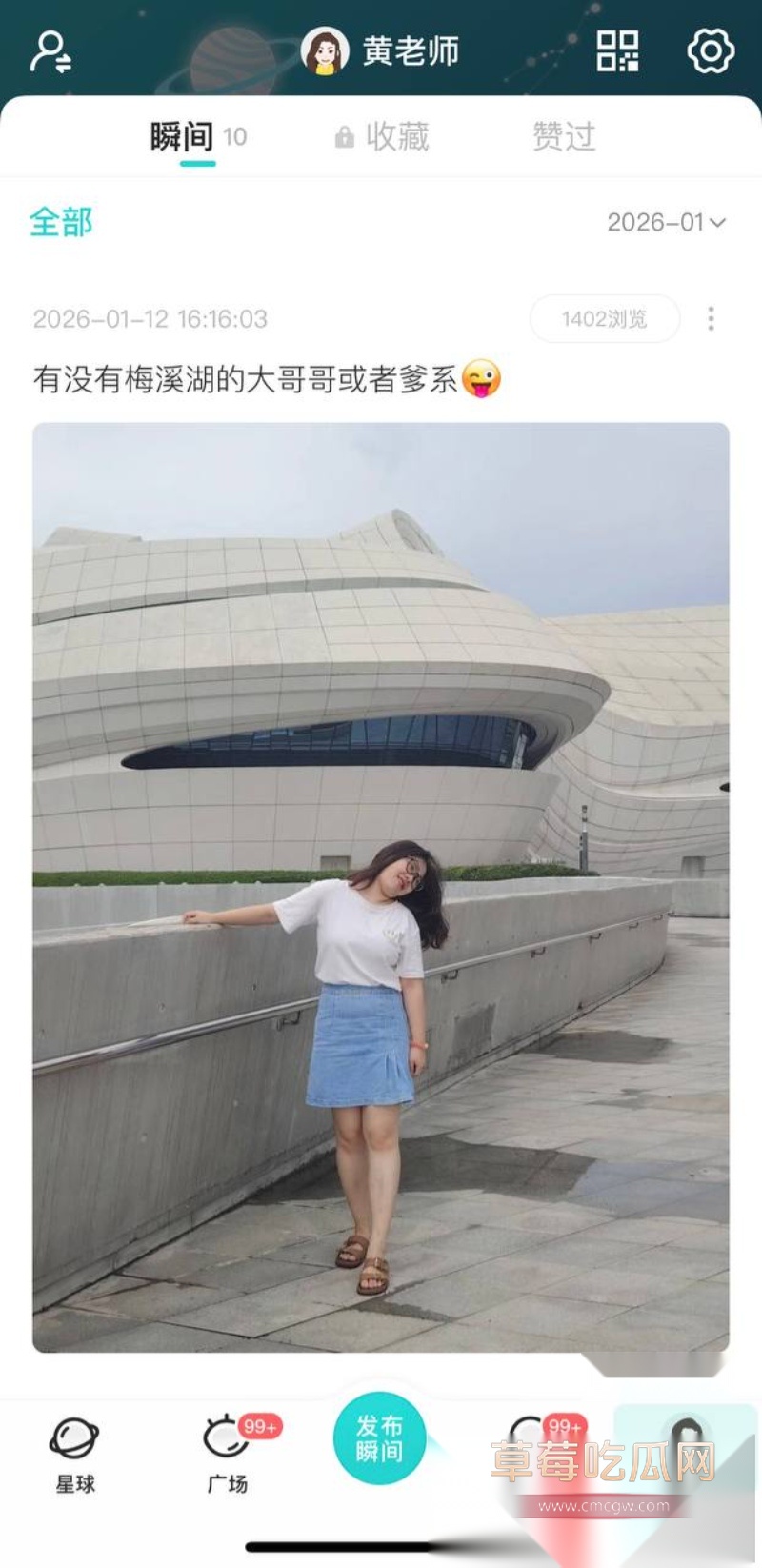Open the QR code scanner icon

coord(617,51)
